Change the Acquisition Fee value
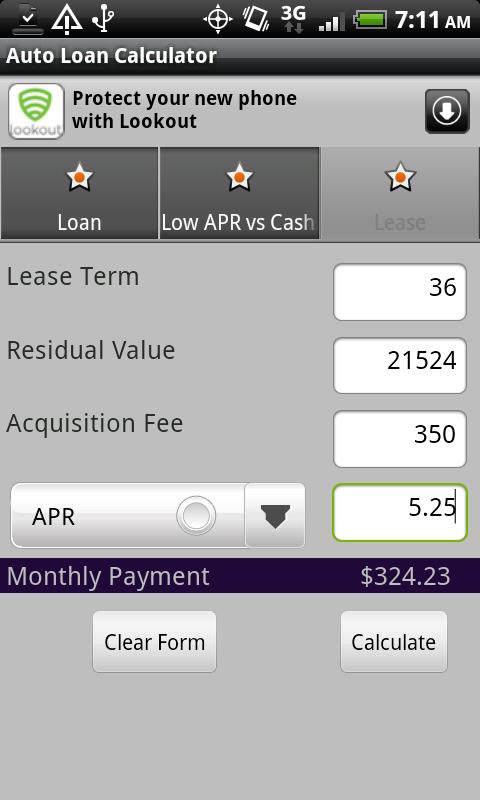 [x=400, y=439]
